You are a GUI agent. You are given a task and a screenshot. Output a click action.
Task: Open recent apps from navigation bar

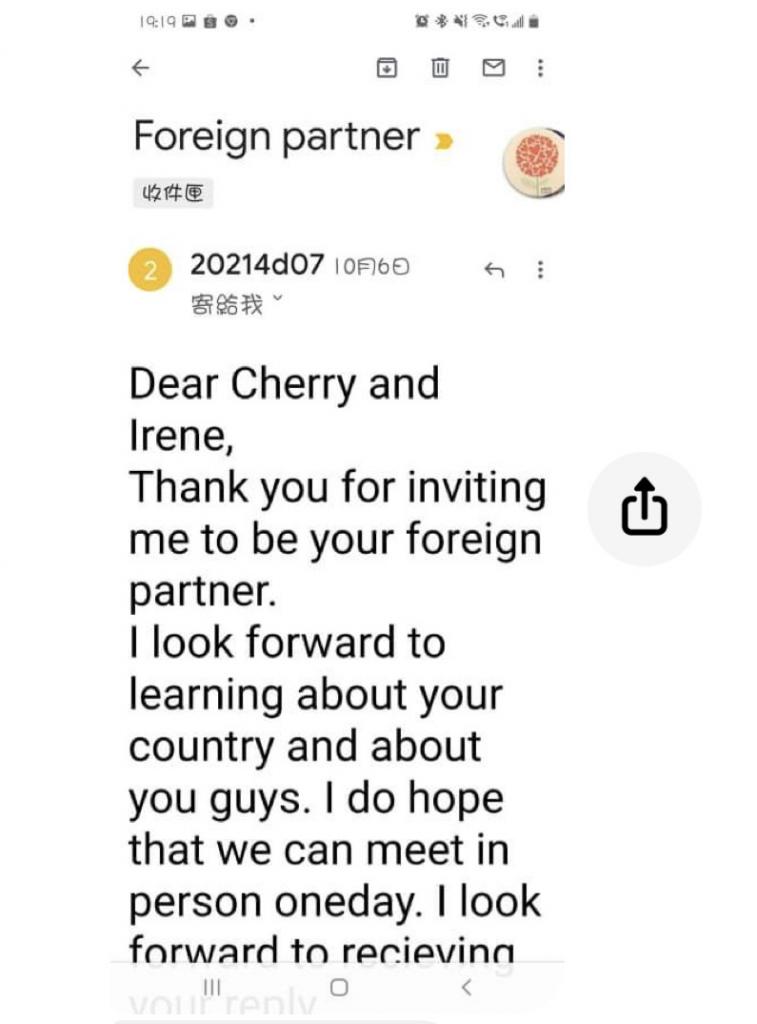[x=212, y=987]
